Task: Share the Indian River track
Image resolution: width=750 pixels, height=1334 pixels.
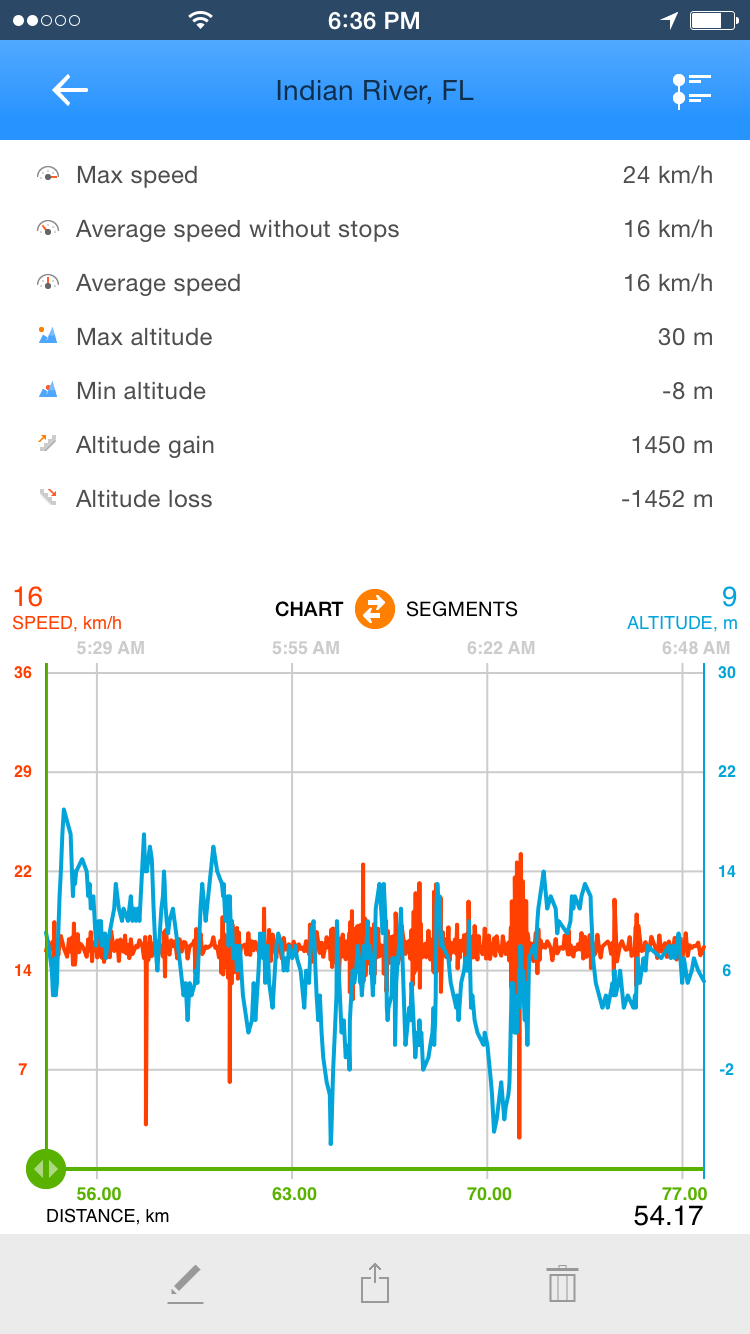Action: [374, 1283]
